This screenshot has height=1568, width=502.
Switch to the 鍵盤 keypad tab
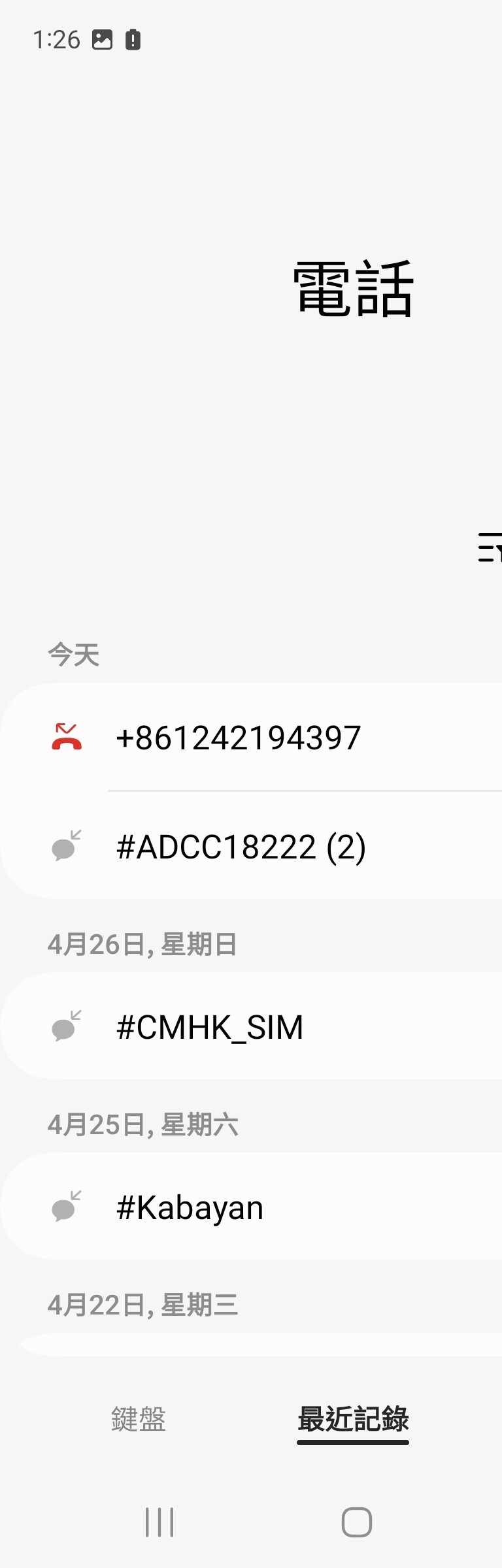coord(139,1419)
